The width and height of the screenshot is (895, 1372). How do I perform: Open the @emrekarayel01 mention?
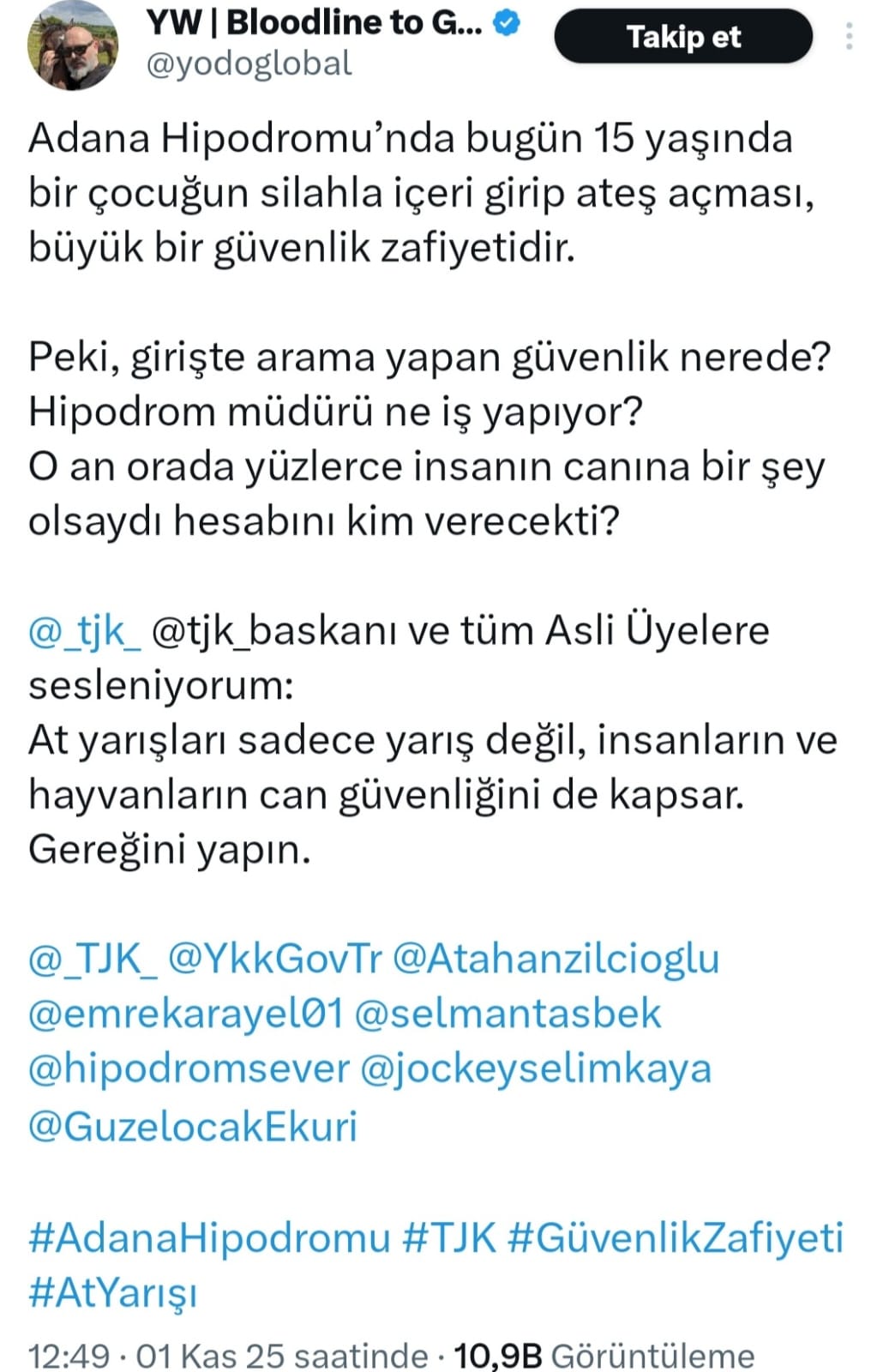coord(185,1014)
